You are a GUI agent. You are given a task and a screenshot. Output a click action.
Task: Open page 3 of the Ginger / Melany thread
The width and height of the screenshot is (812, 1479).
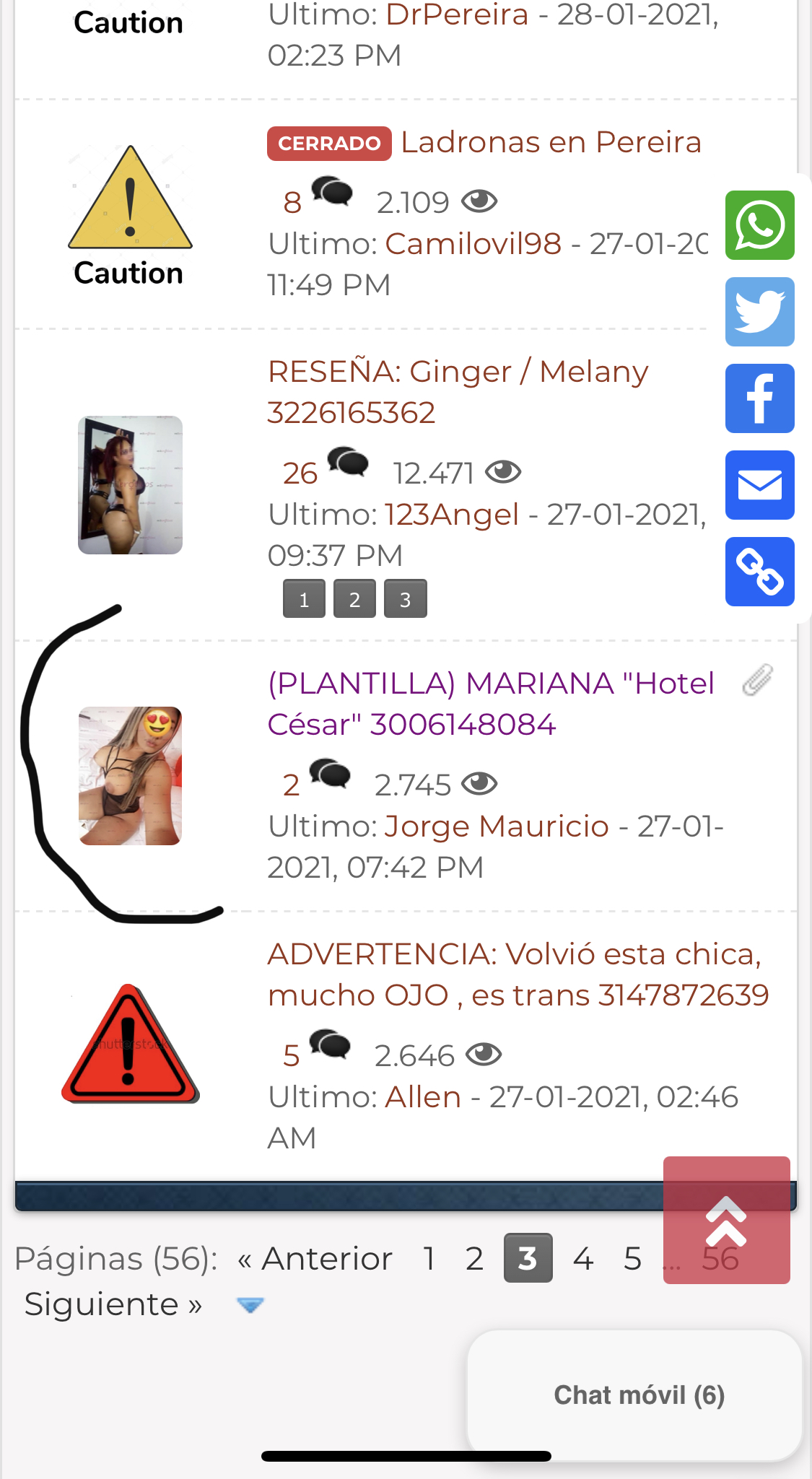pos(405,599)
